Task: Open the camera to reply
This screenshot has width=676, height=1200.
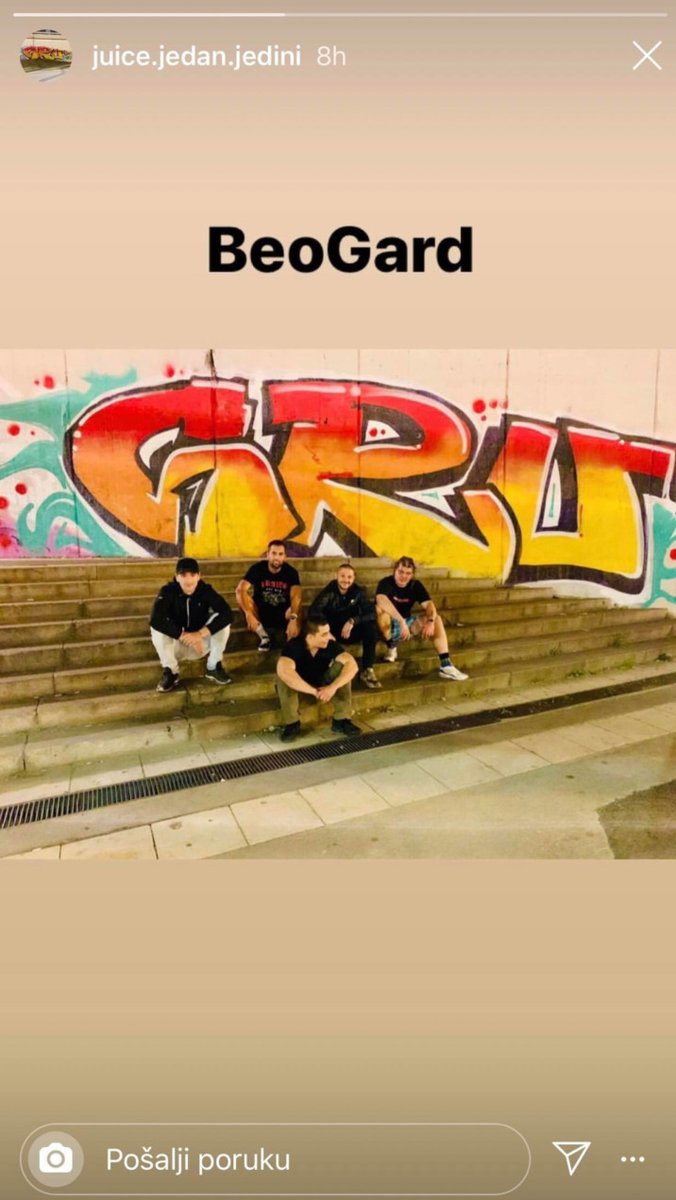Action: point(56,1159)
